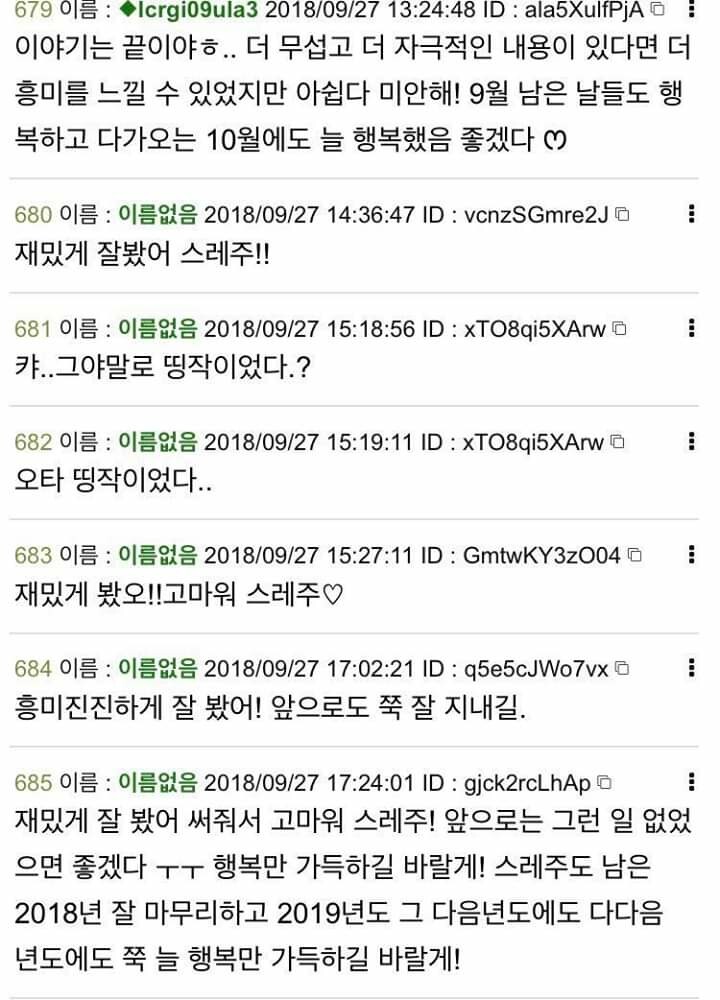Tap the overflow dots on post 685

coord(692,781)
